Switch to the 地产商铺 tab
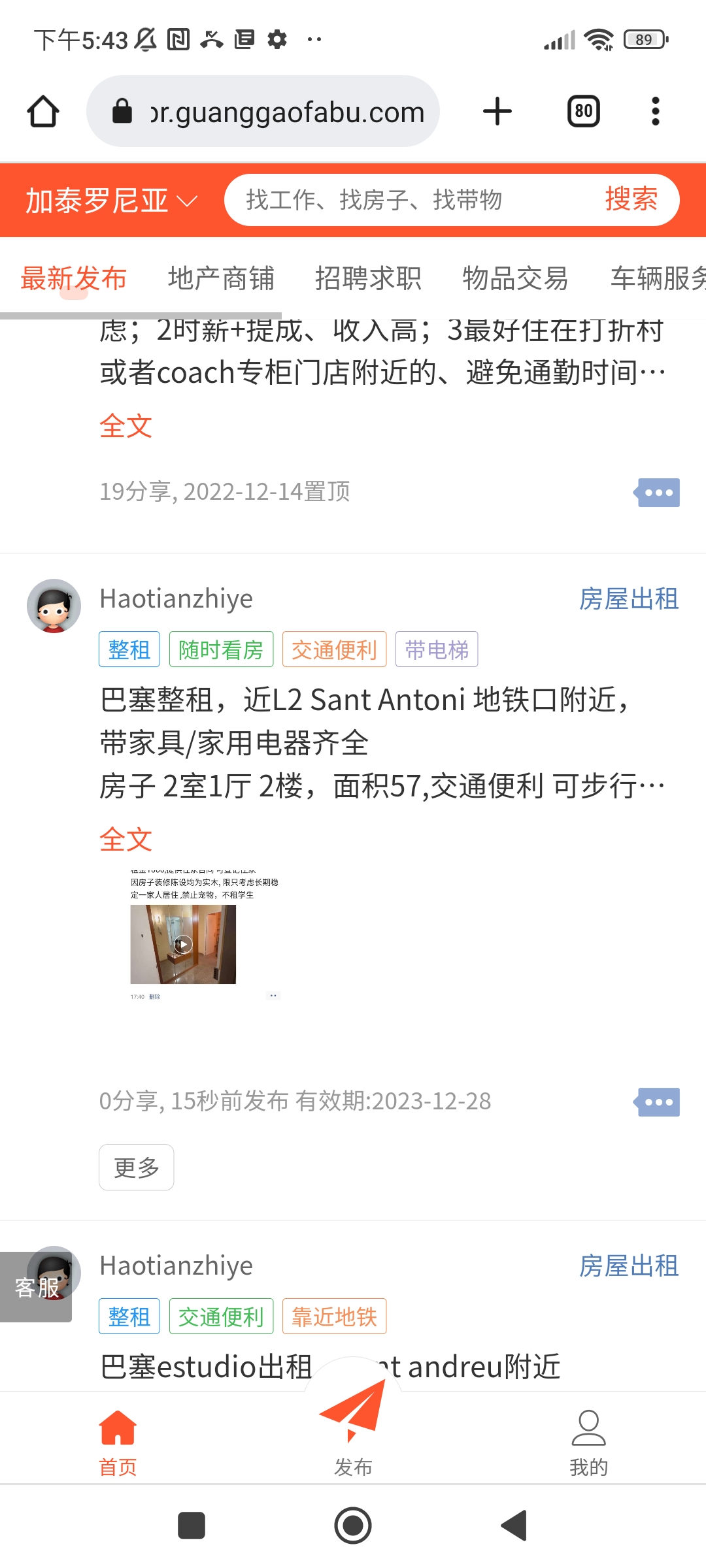706x1568 pixels. [221, 278]
